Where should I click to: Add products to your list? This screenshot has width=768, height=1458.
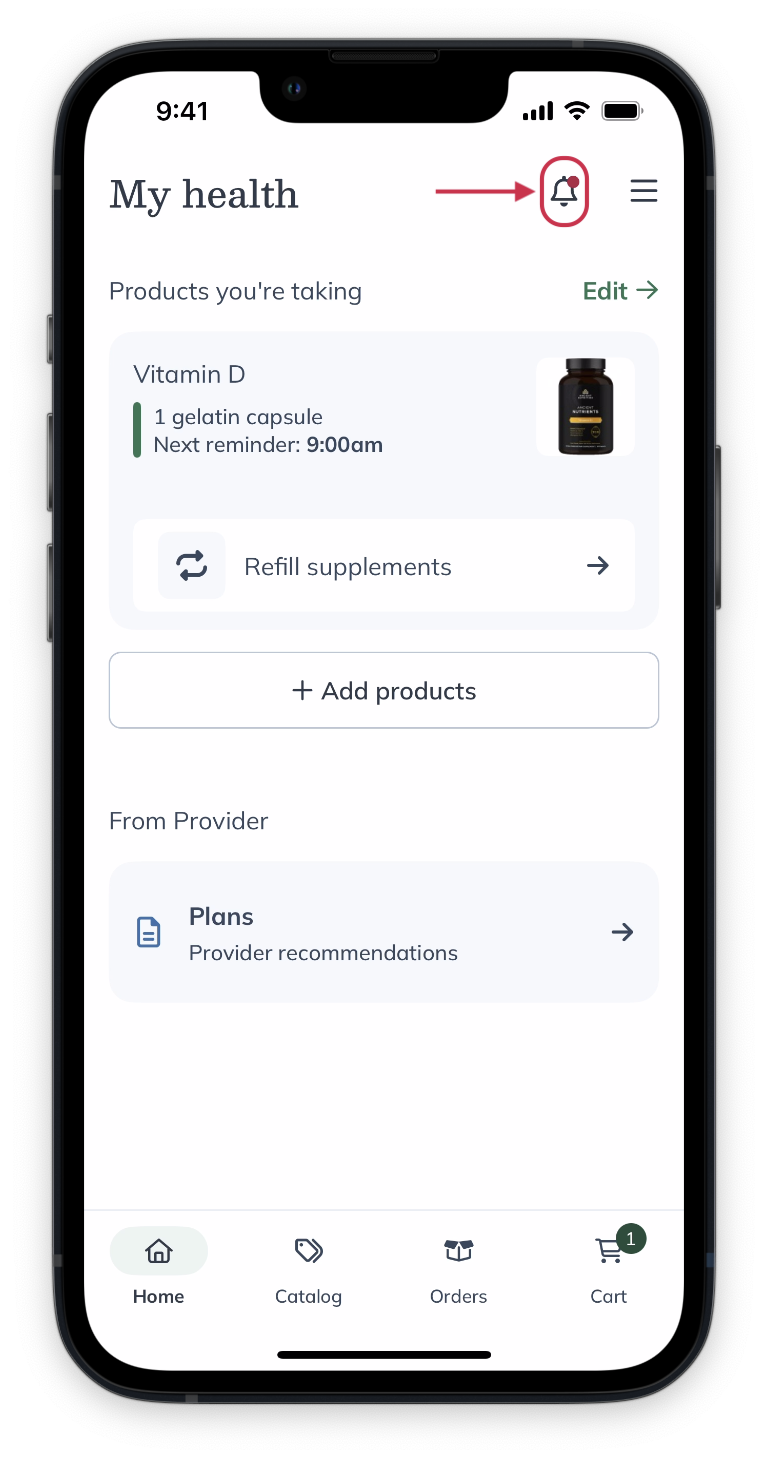click(384, 691)
